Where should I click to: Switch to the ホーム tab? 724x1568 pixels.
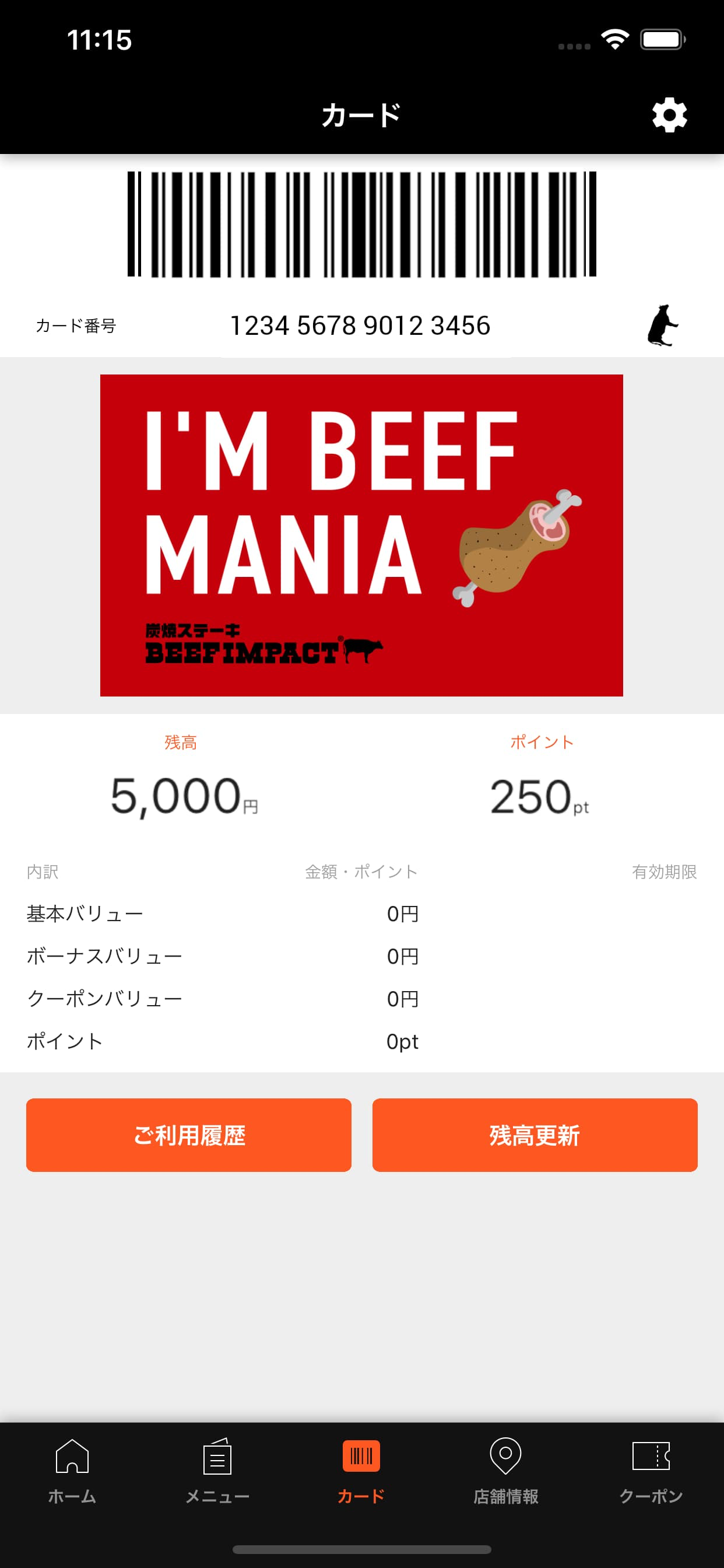coord(72,1469)
